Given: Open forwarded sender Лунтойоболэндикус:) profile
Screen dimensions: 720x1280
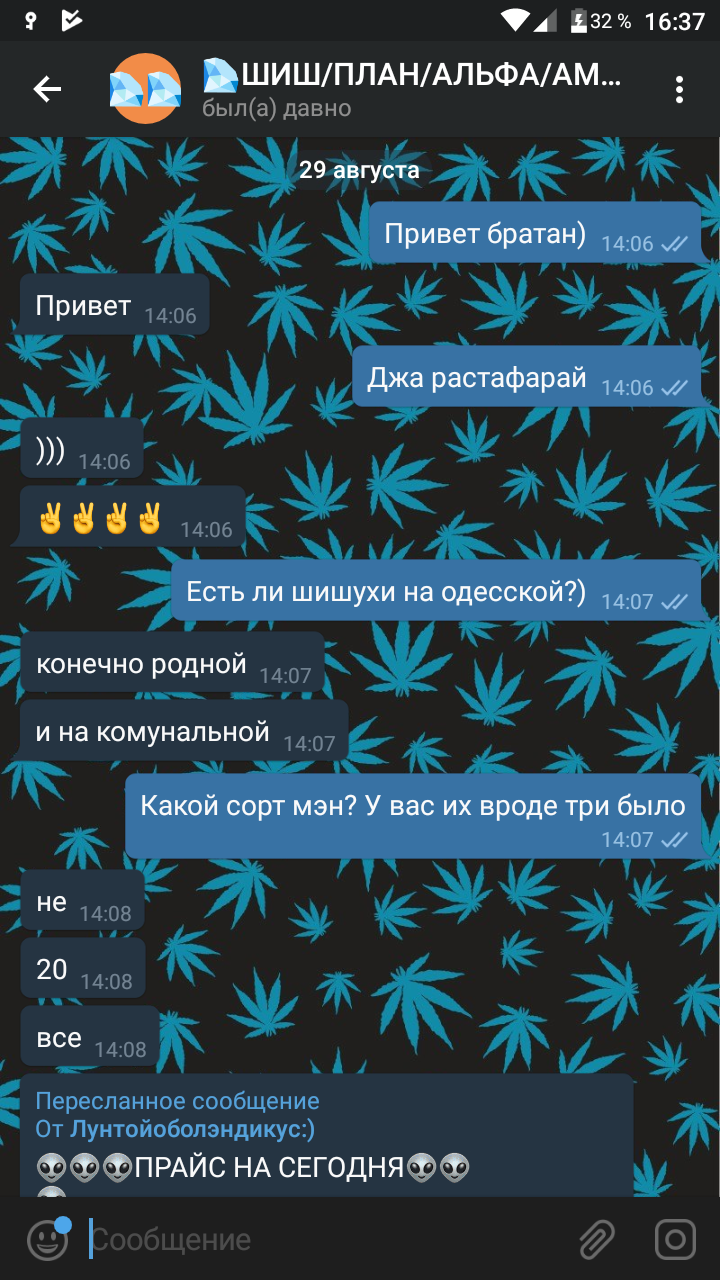Looking at the screenshot, I should pyautogui.click(x=192, y=1129).
